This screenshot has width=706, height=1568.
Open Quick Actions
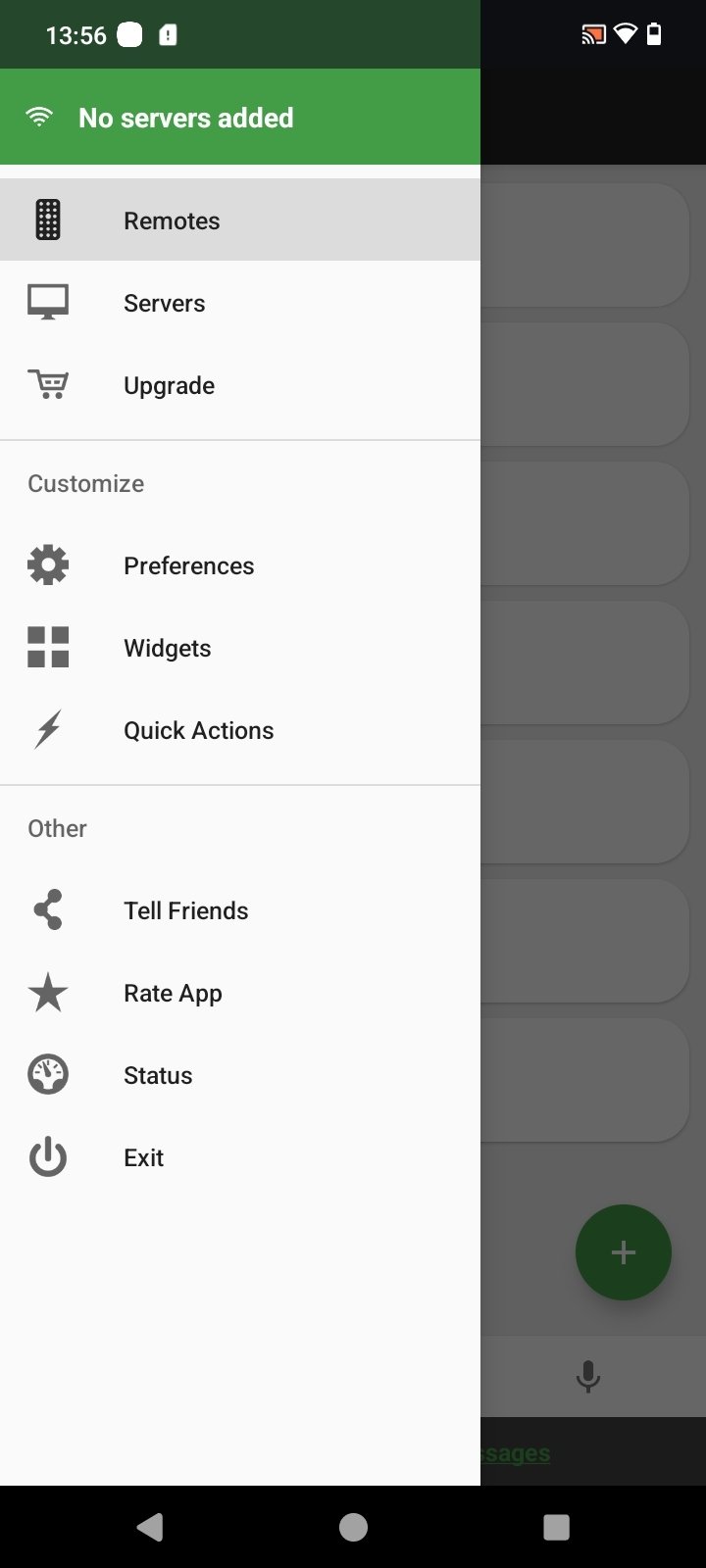coord(240,730)
